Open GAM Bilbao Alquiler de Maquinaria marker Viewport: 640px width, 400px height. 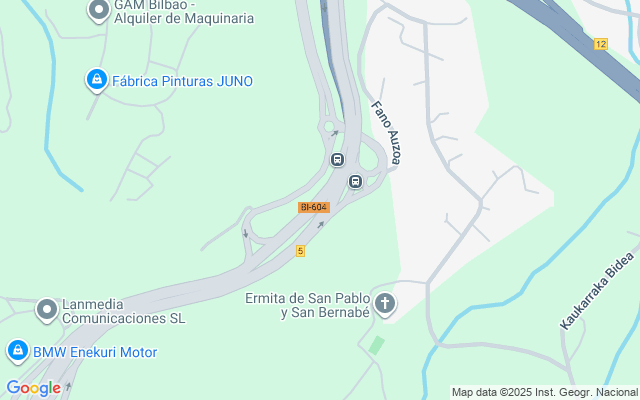(x=98, y=11)
